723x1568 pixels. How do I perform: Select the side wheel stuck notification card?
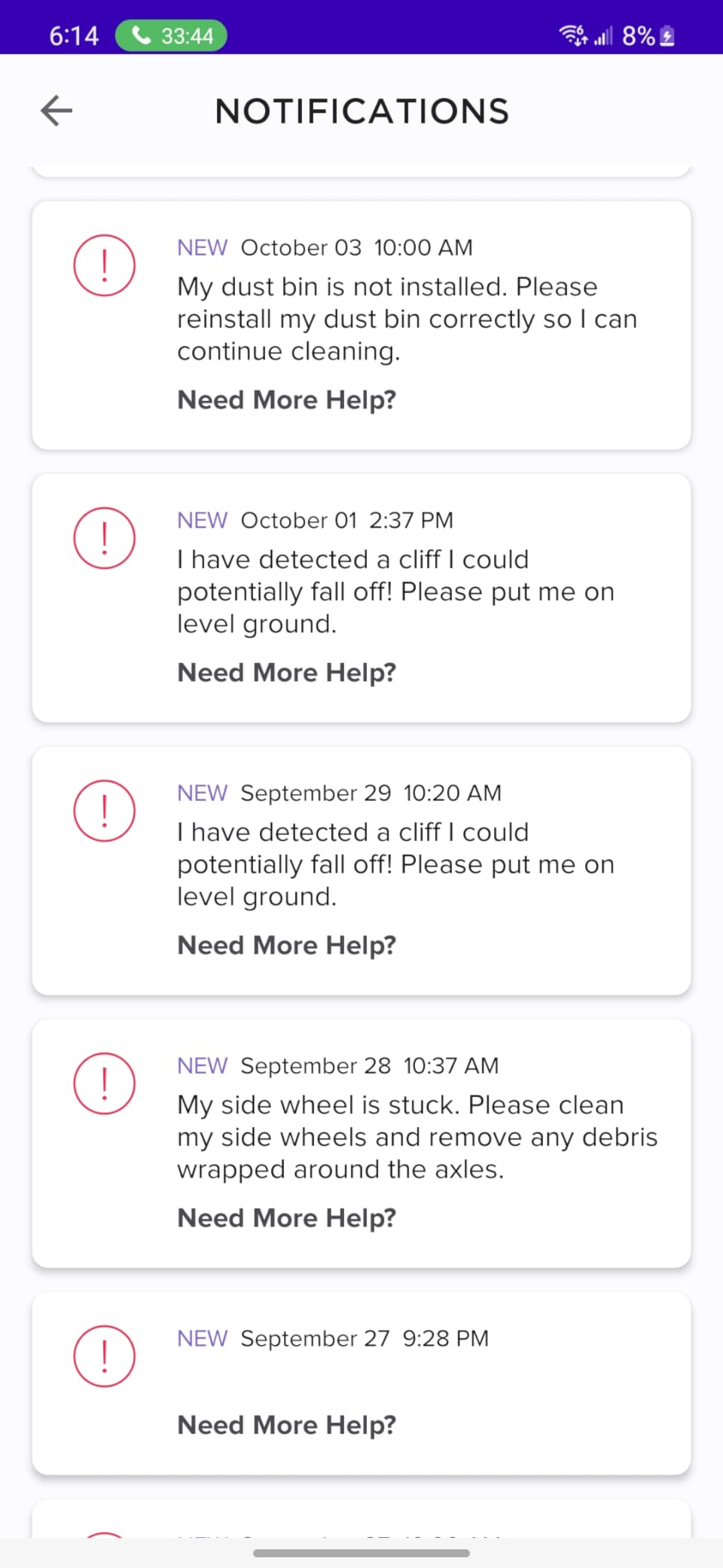pos(361,1142)
